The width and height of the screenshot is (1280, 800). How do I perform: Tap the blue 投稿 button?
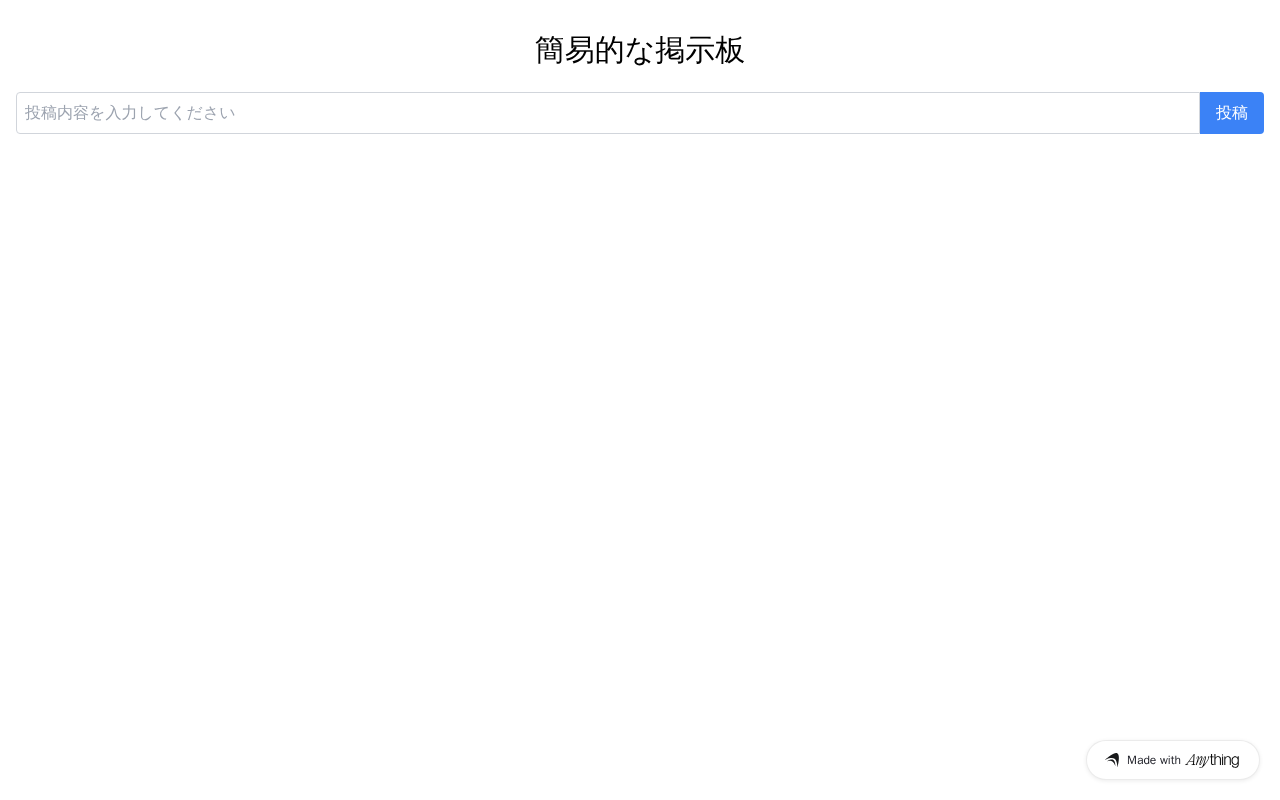[1232, 113]
